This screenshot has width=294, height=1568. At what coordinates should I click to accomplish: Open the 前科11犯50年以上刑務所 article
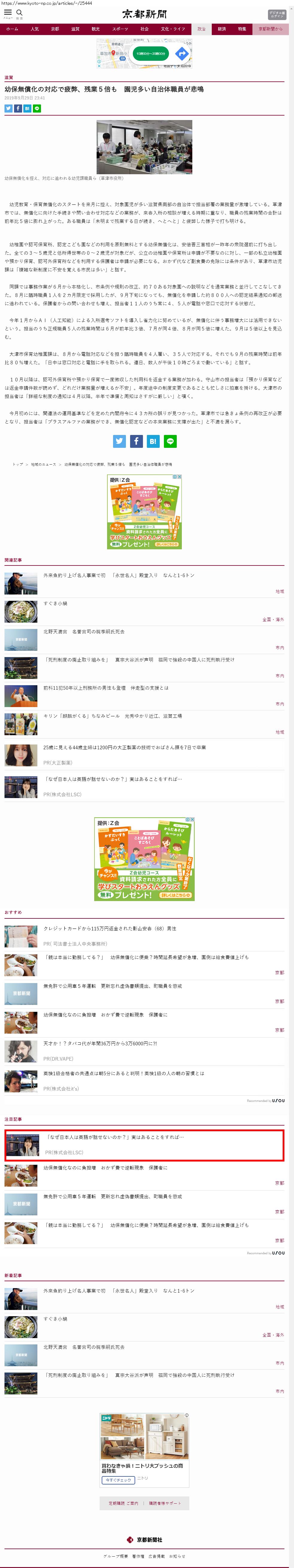tap(106, 688)
